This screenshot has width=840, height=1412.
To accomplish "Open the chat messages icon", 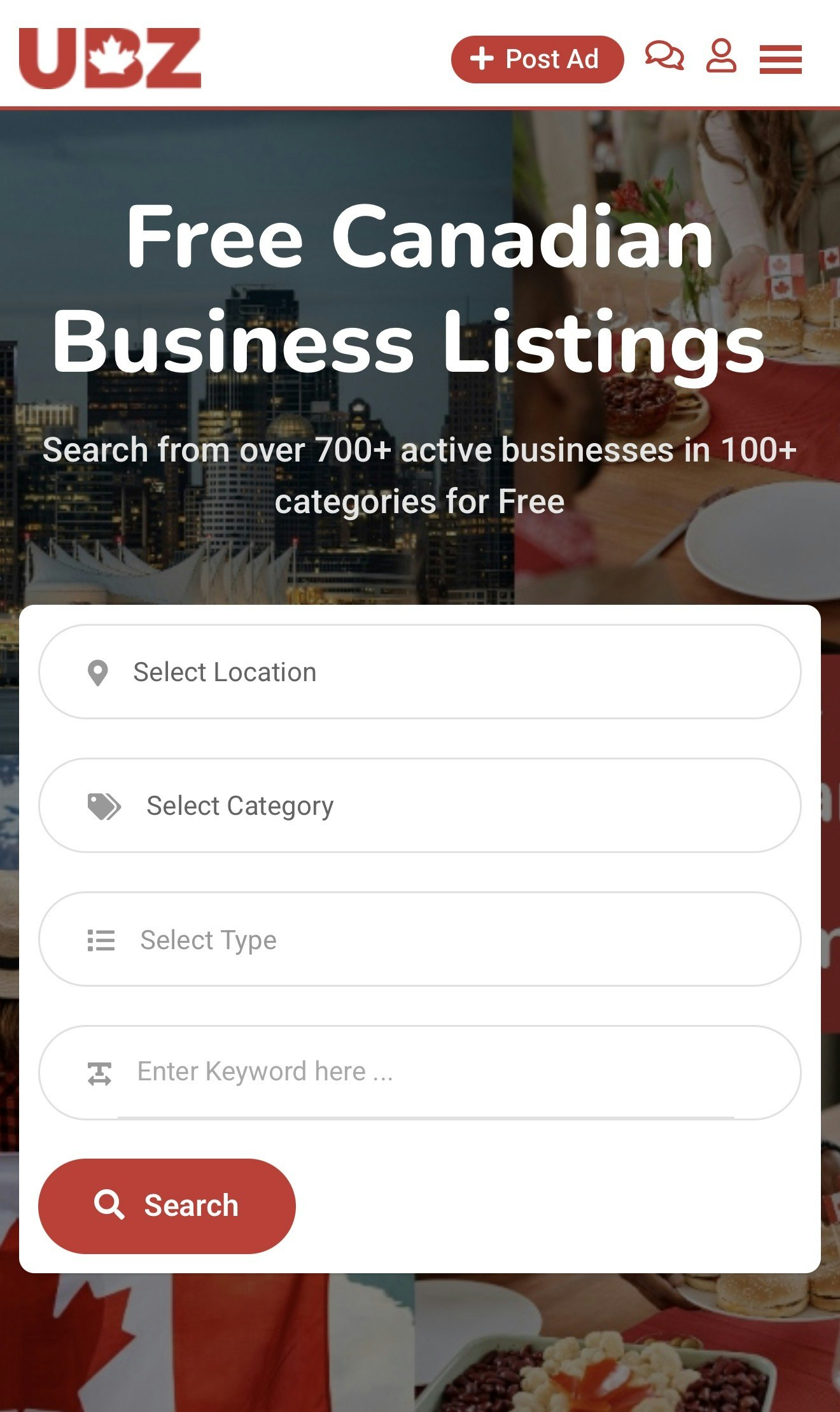I will [x=663, y=59].
